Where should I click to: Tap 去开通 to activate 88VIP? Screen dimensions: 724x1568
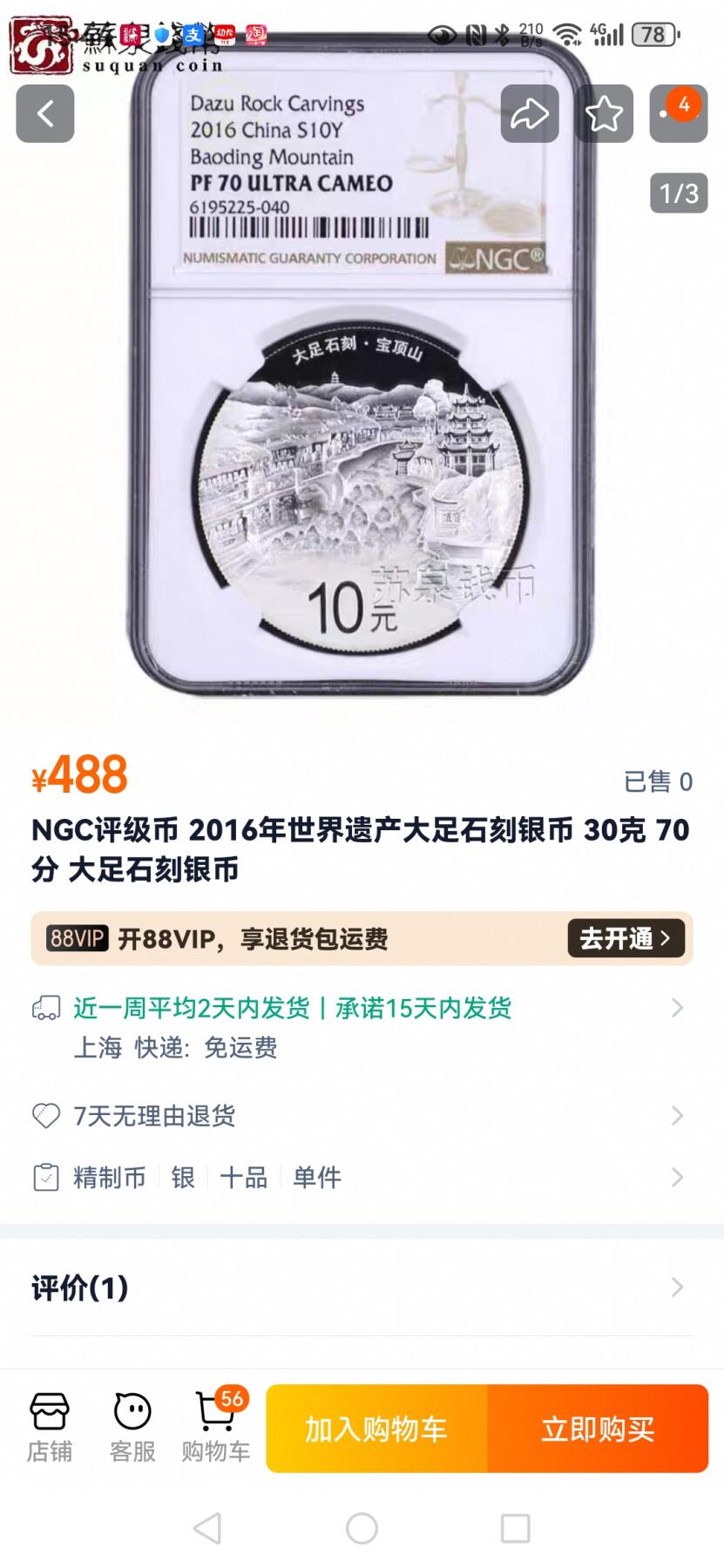(x=626, y=938)
